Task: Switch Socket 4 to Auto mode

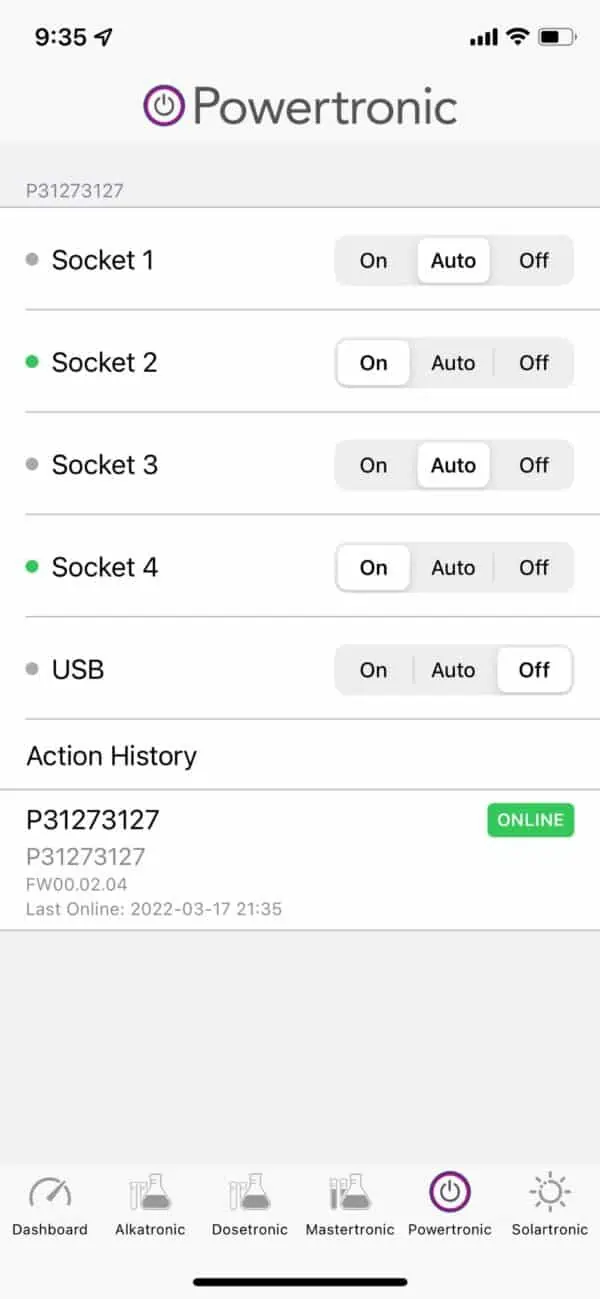Action: tap(453, 568)
